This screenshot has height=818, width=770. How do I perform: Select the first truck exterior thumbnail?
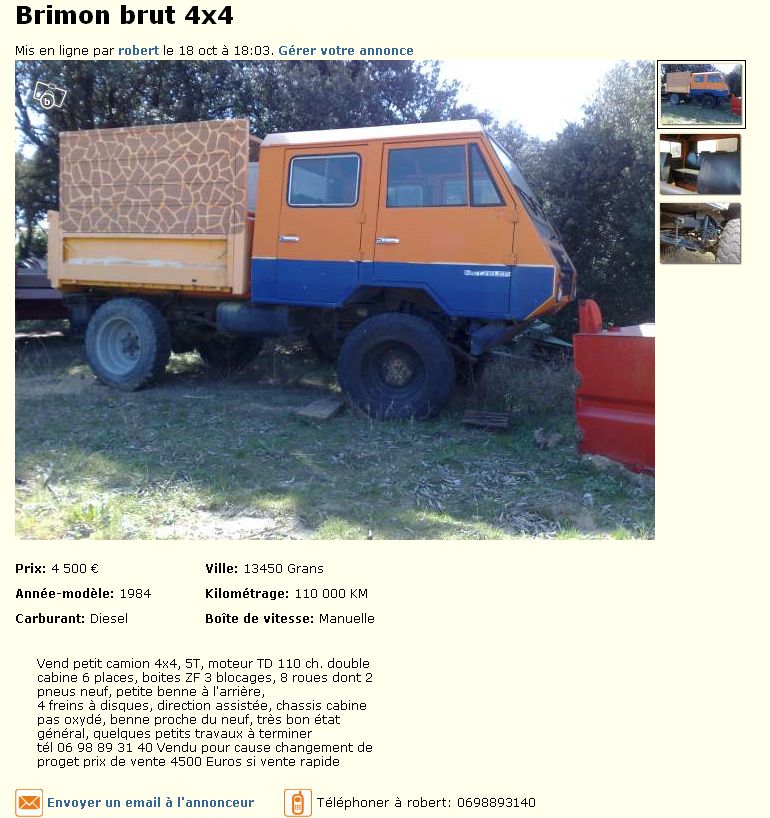click(700, 94)
